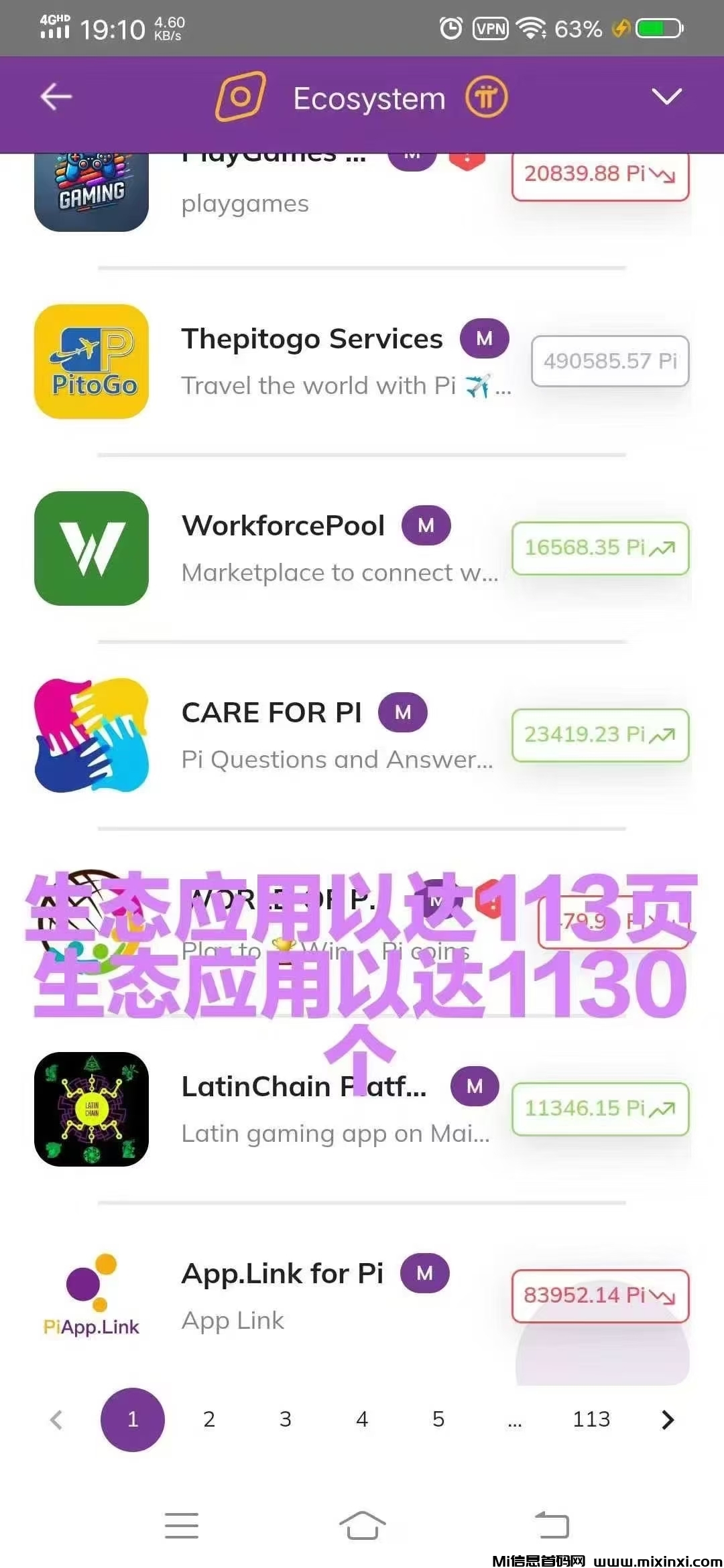This screenshot has width=724, height=1568.
Task: Click the orange Ecosystem browser logo
Action: tap(239, 98)
